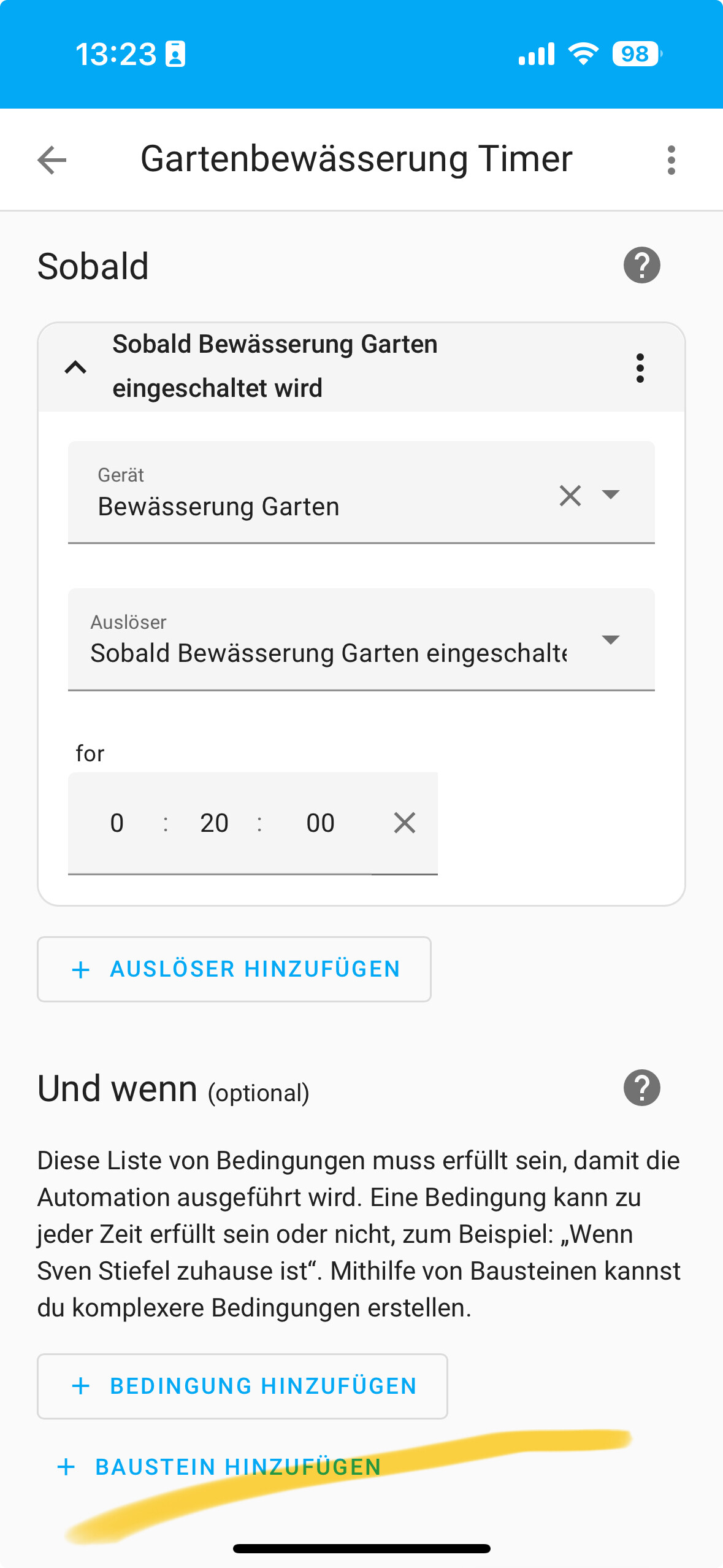The width and height of the screenshot is (723, 1568).
Task: Edit the seconds field showing 00
Action: [x=320, y=823]
